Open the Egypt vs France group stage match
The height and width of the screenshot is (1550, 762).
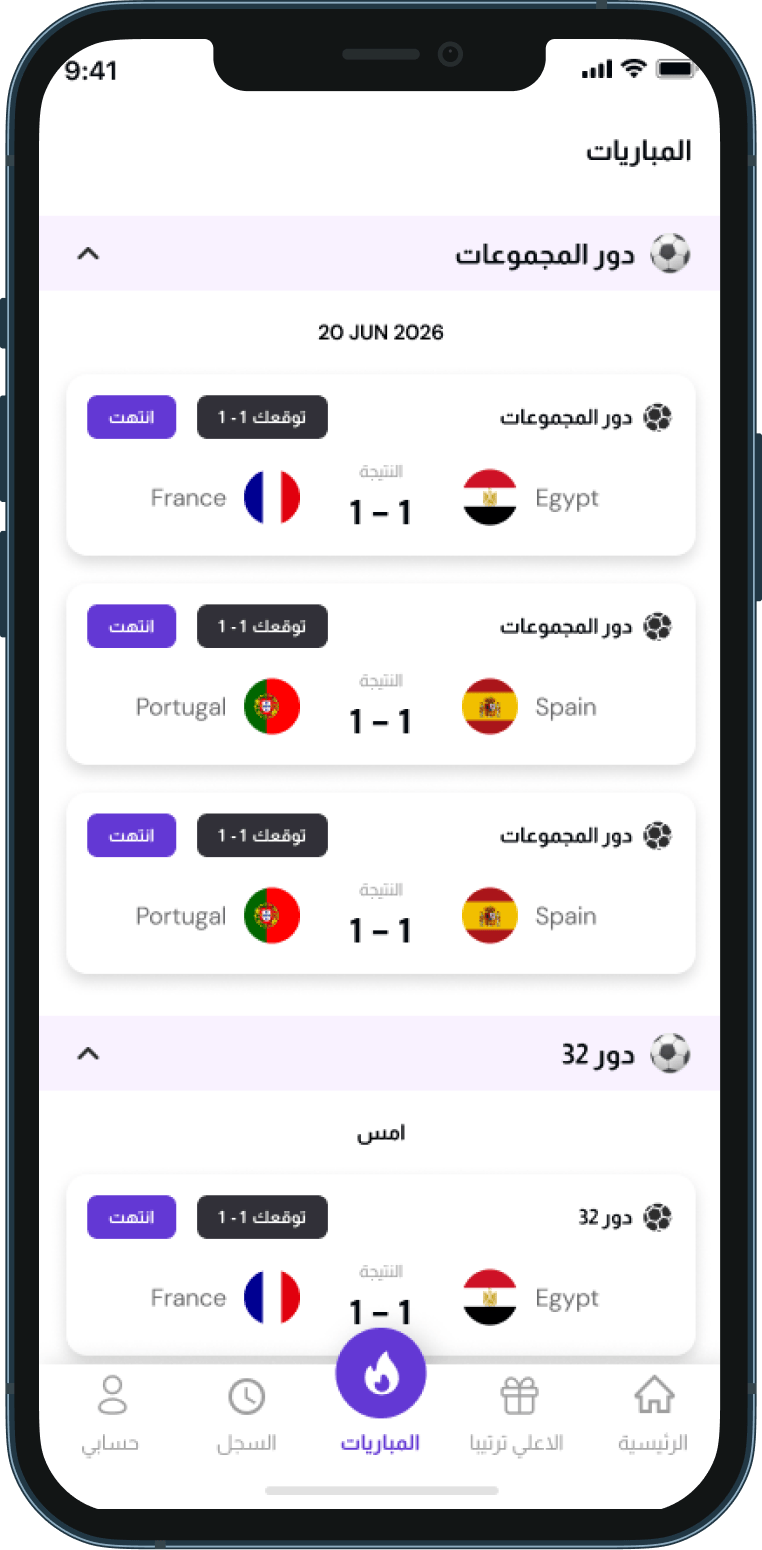tap(380, 465)
